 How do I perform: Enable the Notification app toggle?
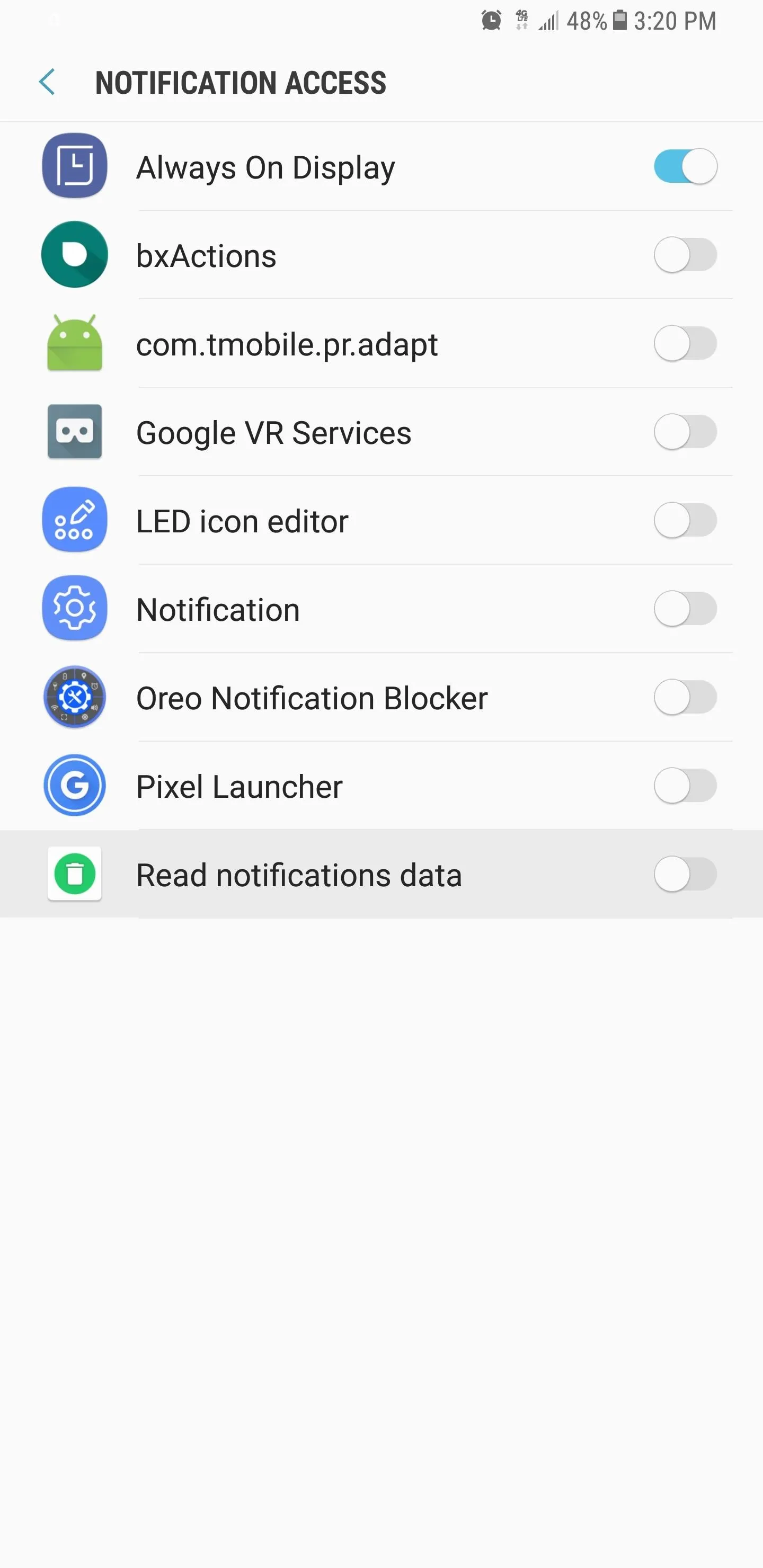(x=685, y=609)
